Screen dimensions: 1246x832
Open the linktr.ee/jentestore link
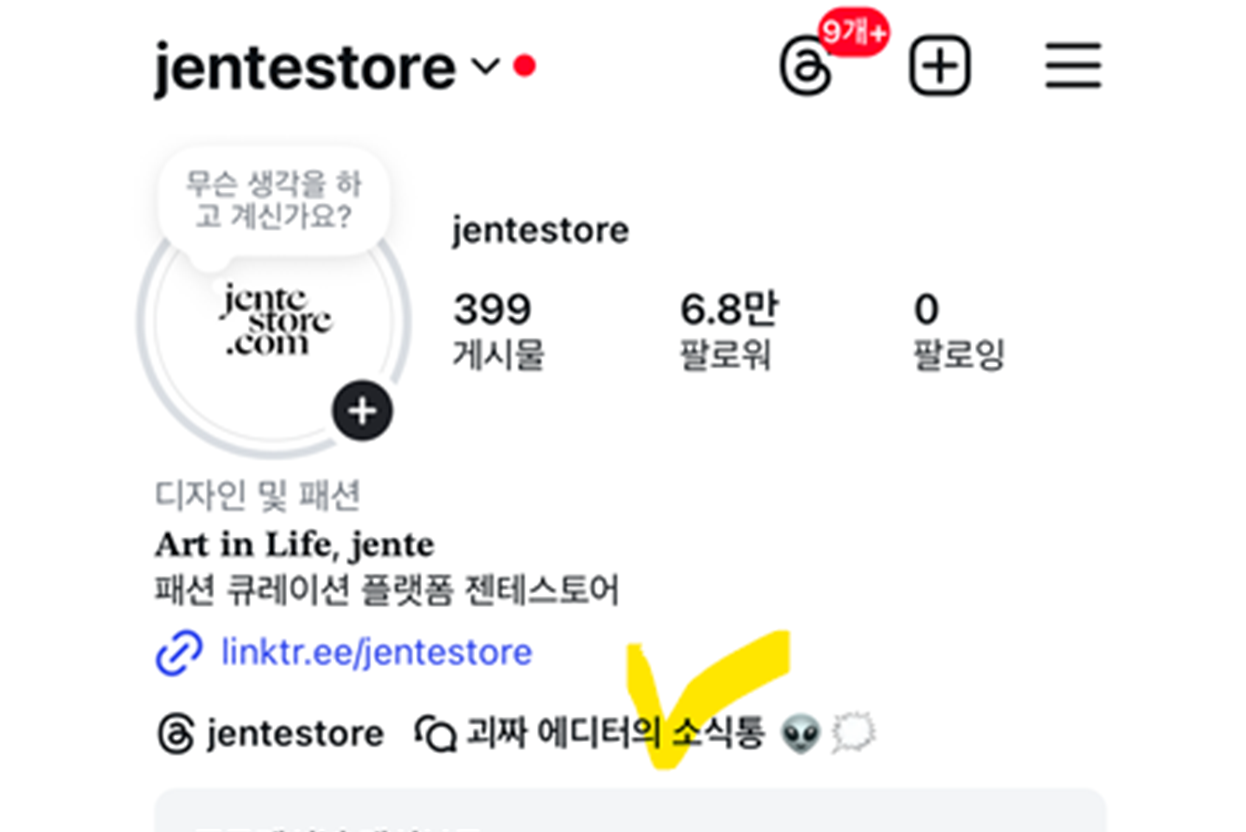click(375, 653)
